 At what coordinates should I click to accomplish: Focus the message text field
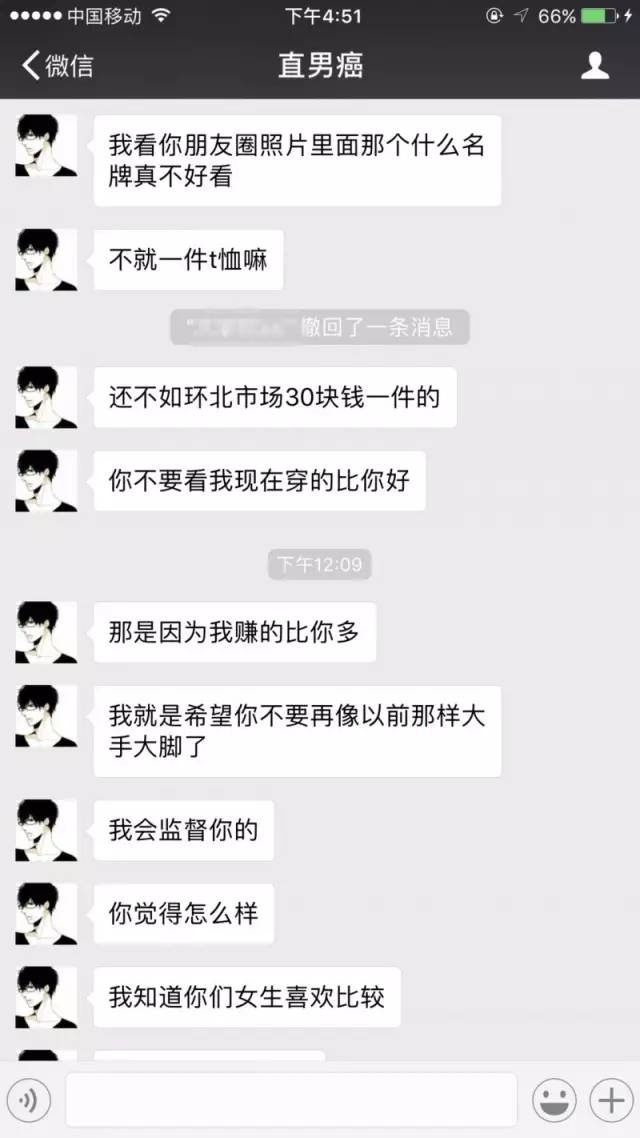click(291, 1100)
